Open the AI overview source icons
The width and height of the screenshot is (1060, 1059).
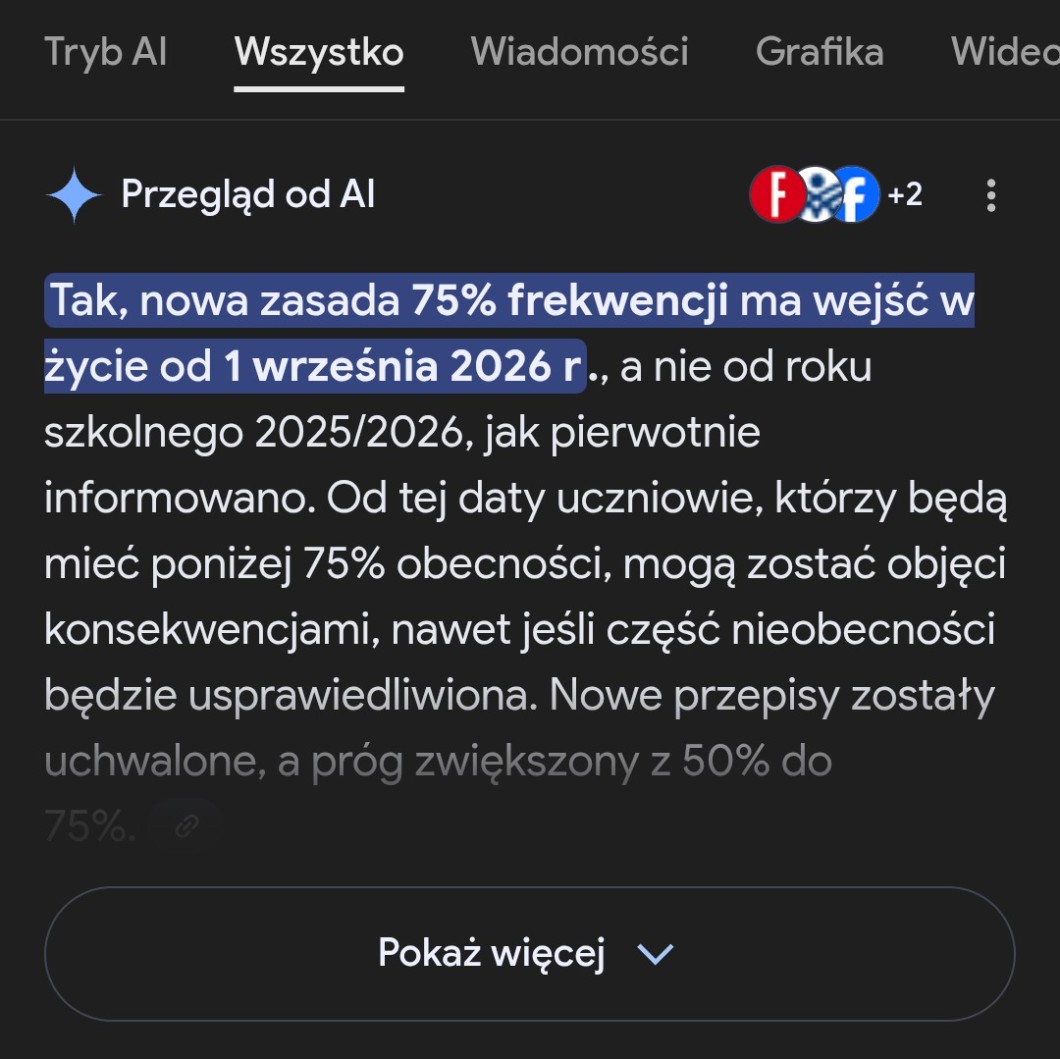[836, 195]
